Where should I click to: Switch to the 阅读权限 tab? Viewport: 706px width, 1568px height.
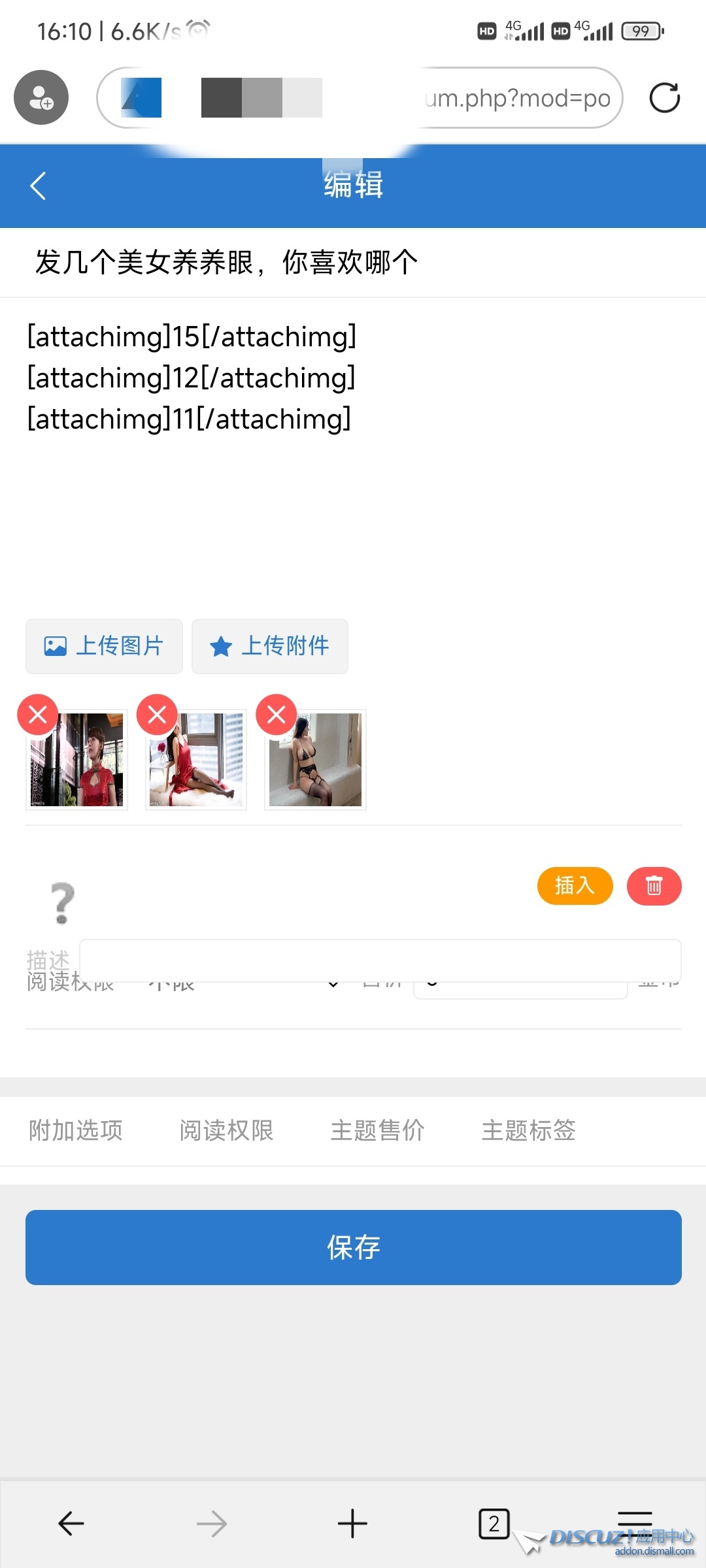pos(226,1130)
